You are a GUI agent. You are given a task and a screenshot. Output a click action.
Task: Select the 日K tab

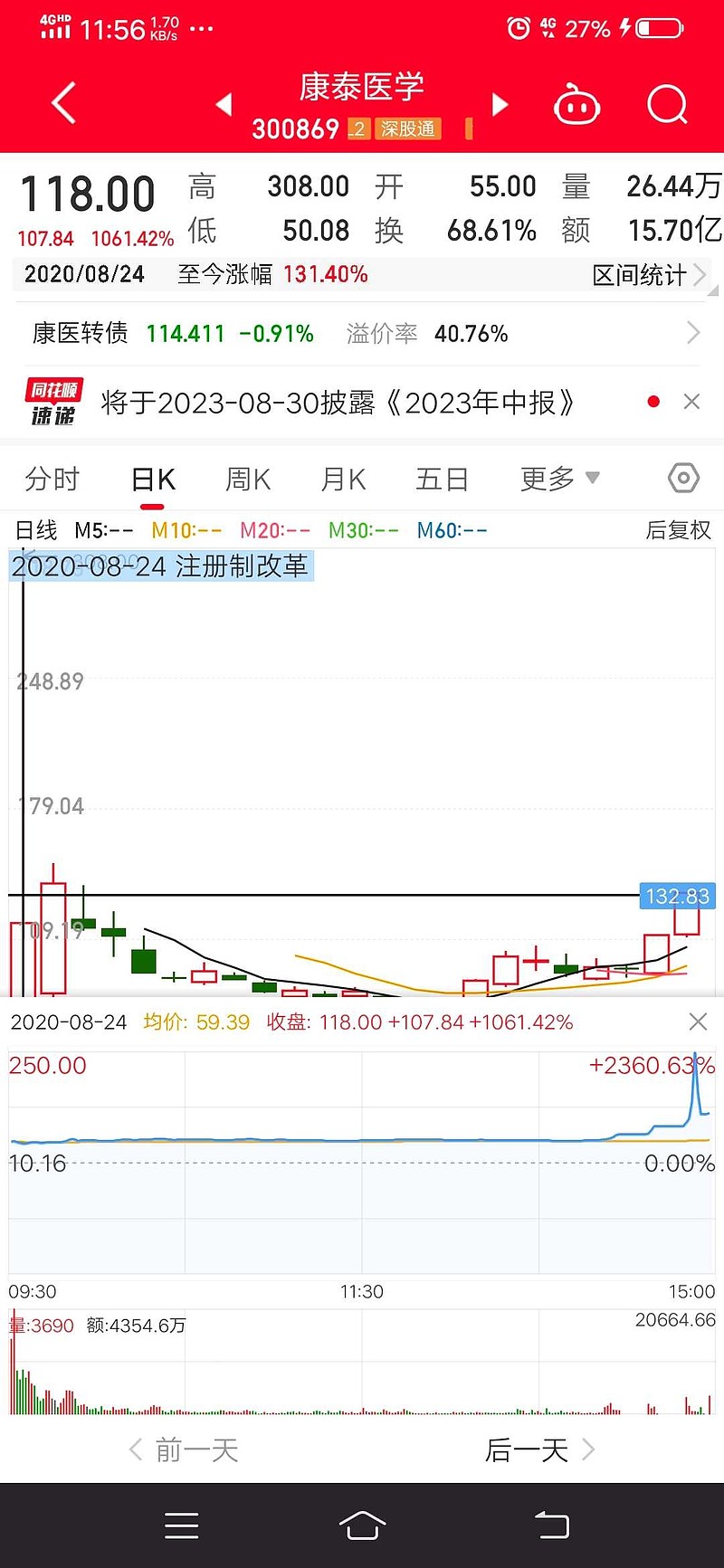(x=153, y=480)
